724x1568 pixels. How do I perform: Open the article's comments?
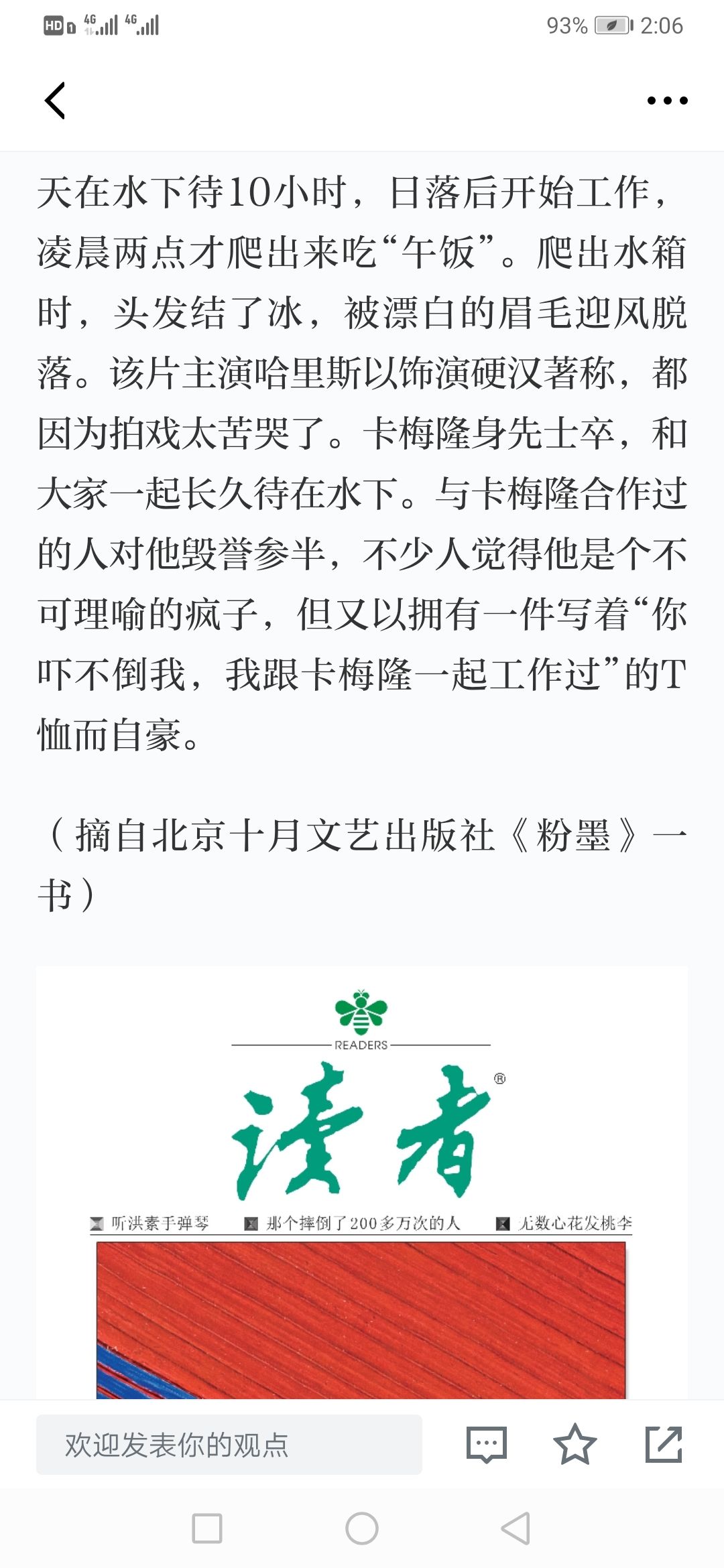tap(487, 1444)
